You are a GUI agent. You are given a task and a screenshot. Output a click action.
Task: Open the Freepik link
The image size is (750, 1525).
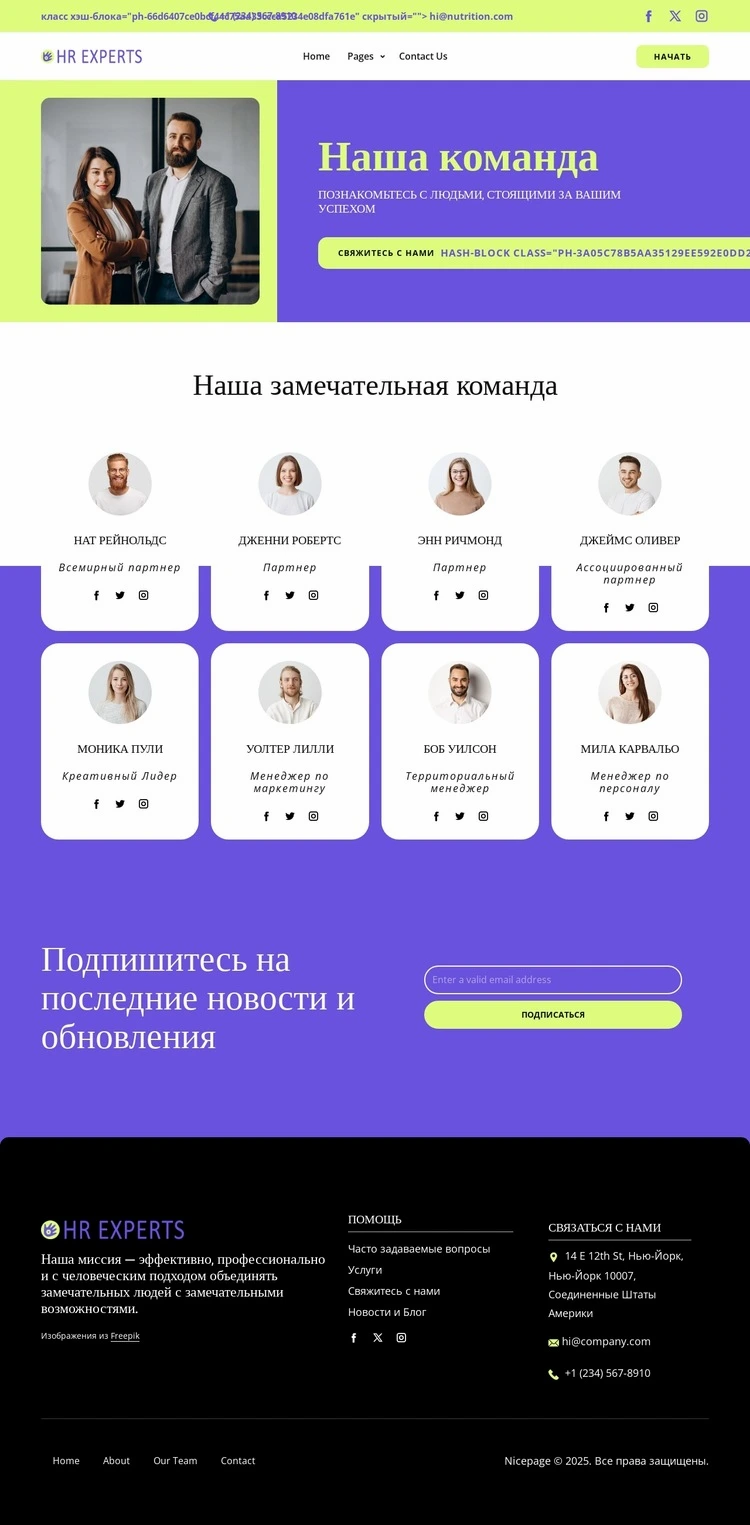click(x=125, y=1336)
